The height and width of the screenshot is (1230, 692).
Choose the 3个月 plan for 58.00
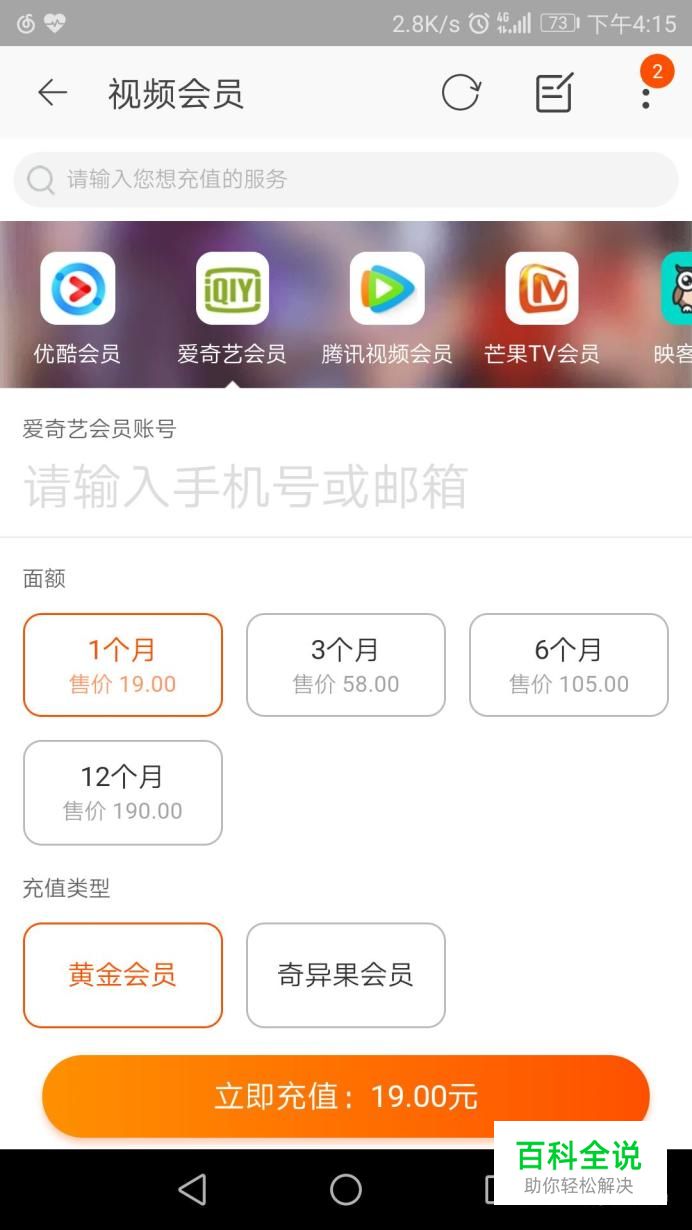(346, 665)
